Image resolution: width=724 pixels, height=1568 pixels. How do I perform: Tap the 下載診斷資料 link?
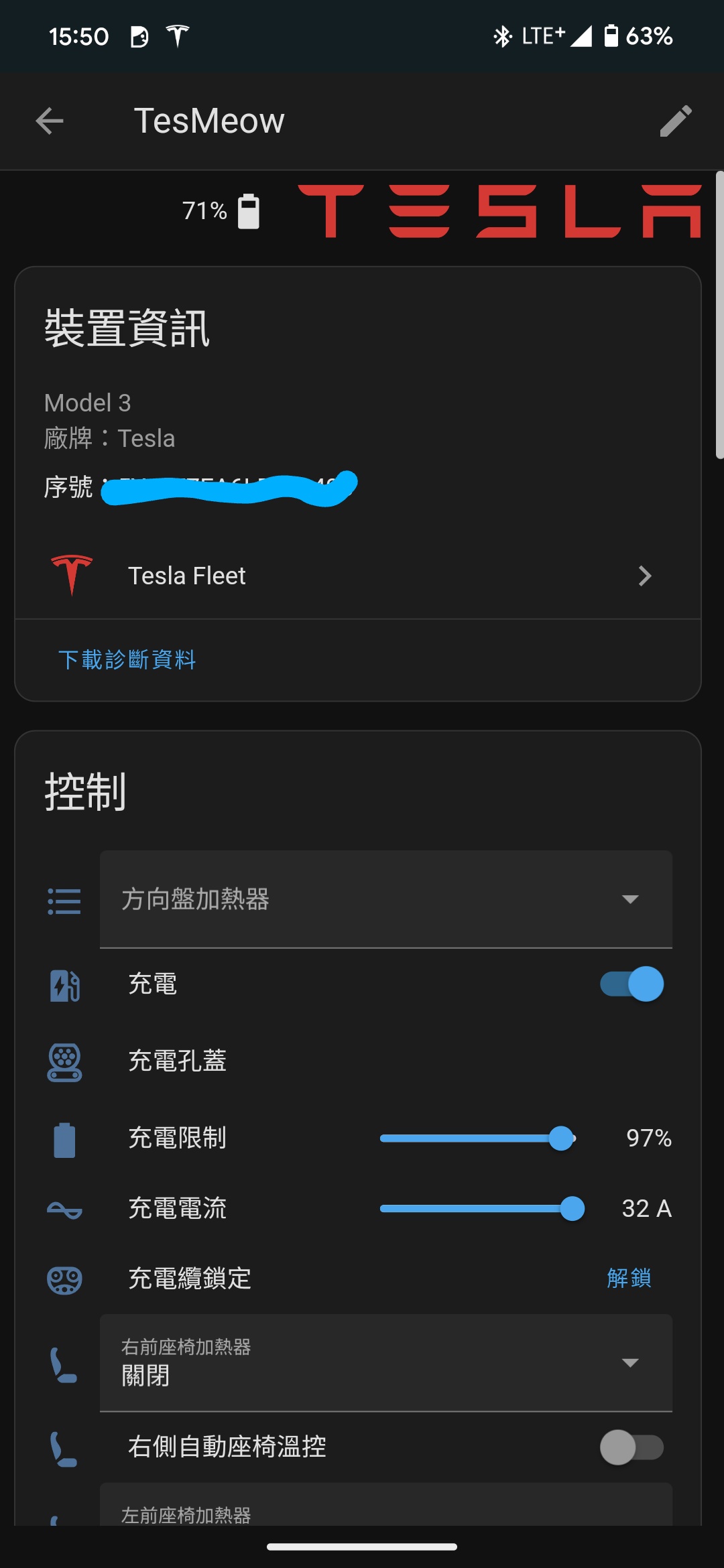(x=127, y=660)
